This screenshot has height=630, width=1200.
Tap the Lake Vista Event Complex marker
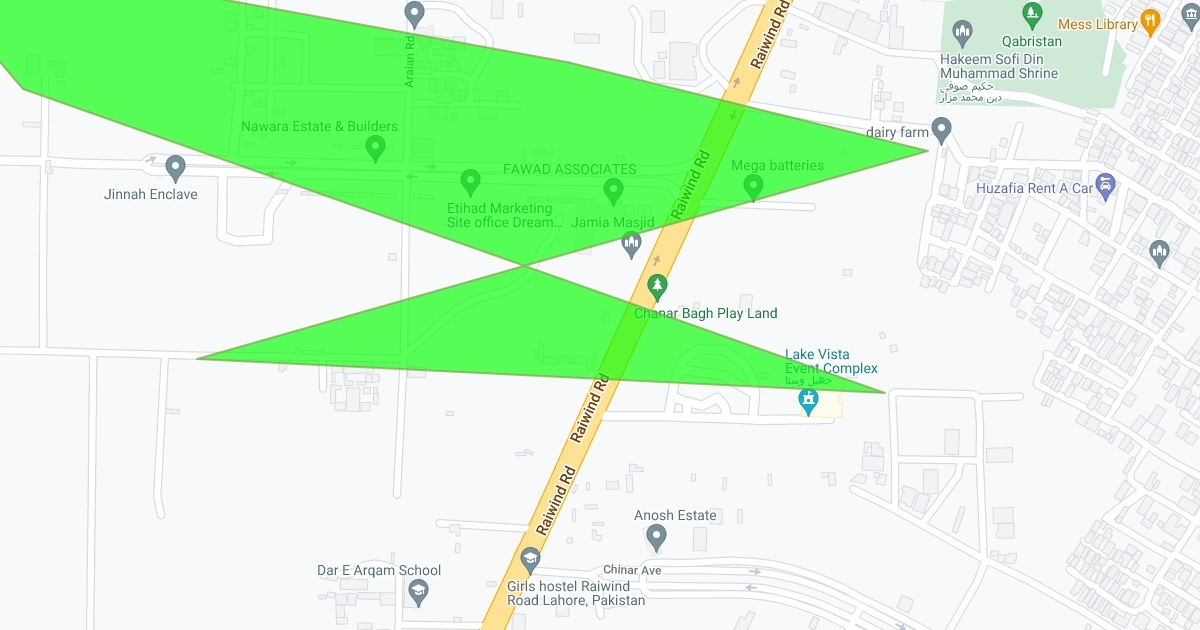[x=808, y=402]
